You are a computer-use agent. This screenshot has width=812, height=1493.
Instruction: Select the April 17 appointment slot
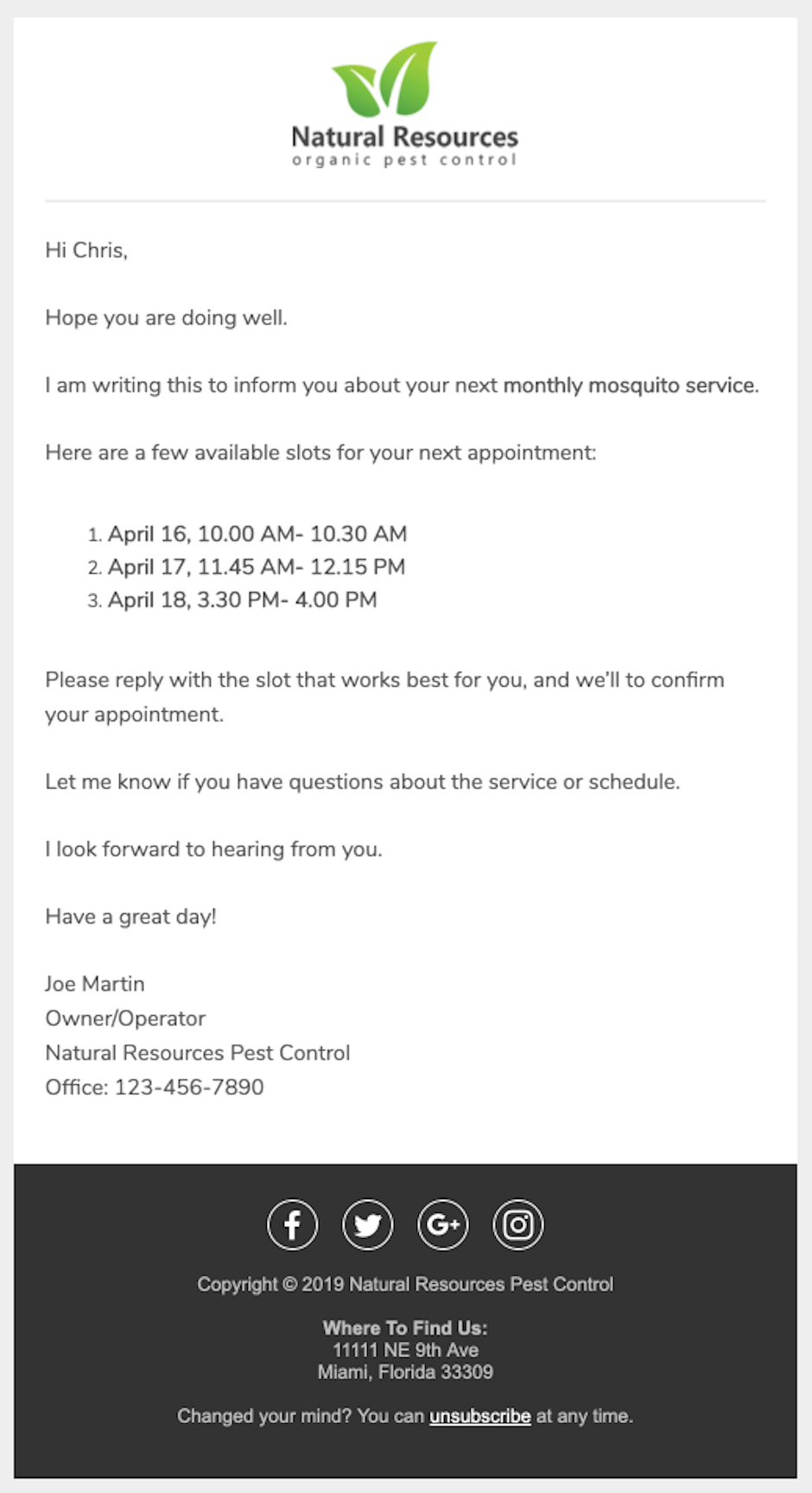tap(257, 567)
